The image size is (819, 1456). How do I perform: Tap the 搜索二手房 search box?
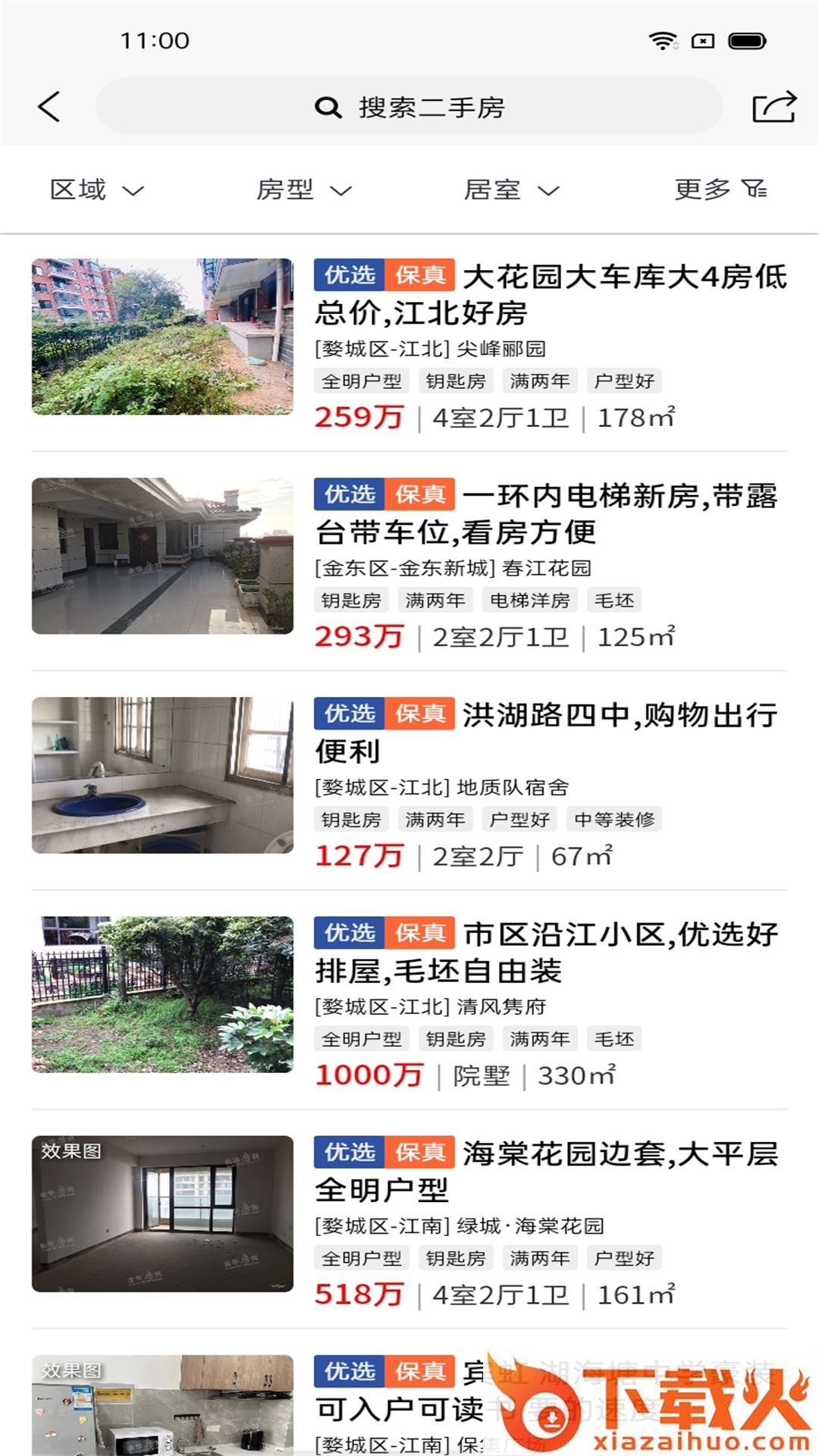point(409,107)
